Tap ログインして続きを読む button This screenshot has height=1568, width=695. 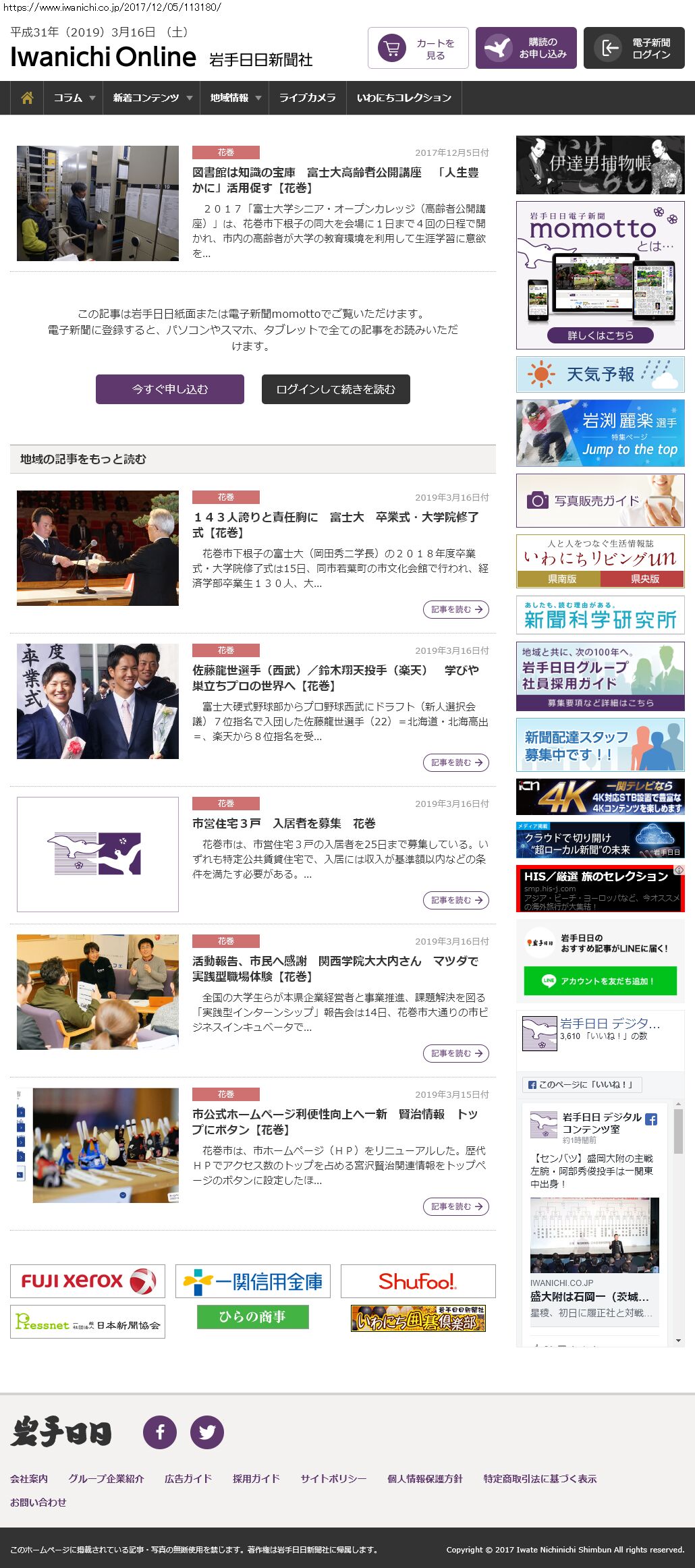click(335, 389)
